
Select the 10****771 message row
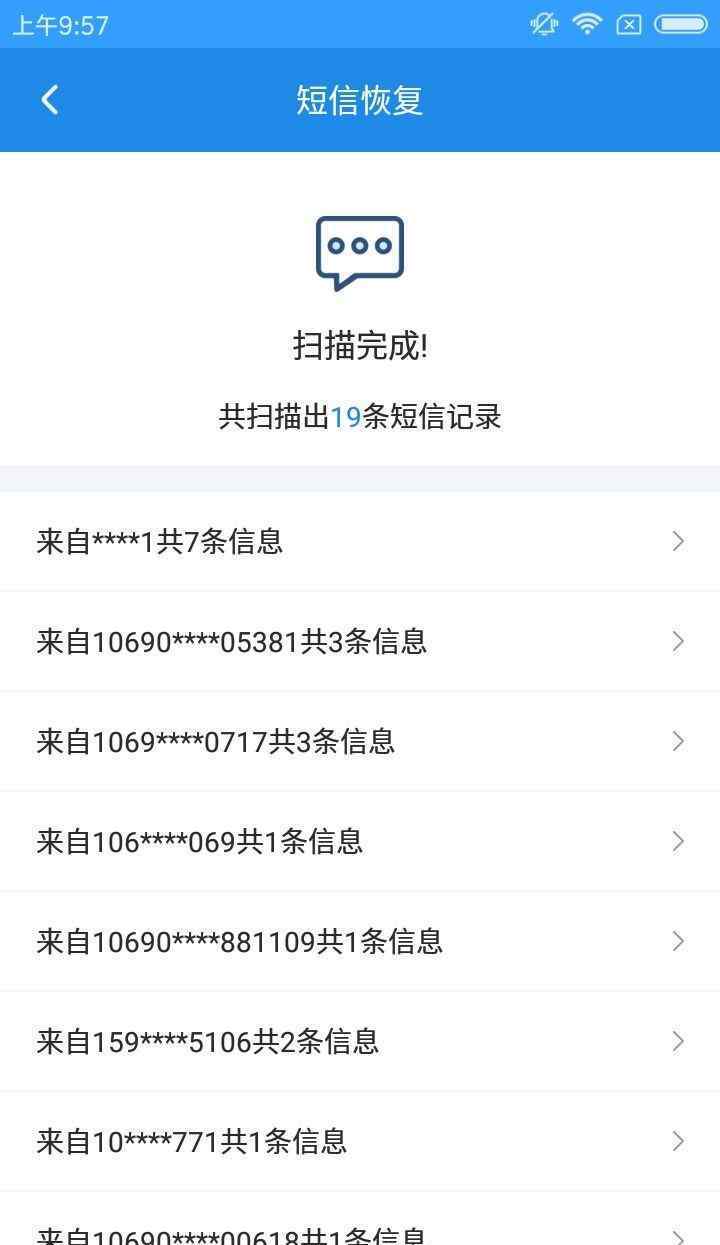coord(360,1141)
